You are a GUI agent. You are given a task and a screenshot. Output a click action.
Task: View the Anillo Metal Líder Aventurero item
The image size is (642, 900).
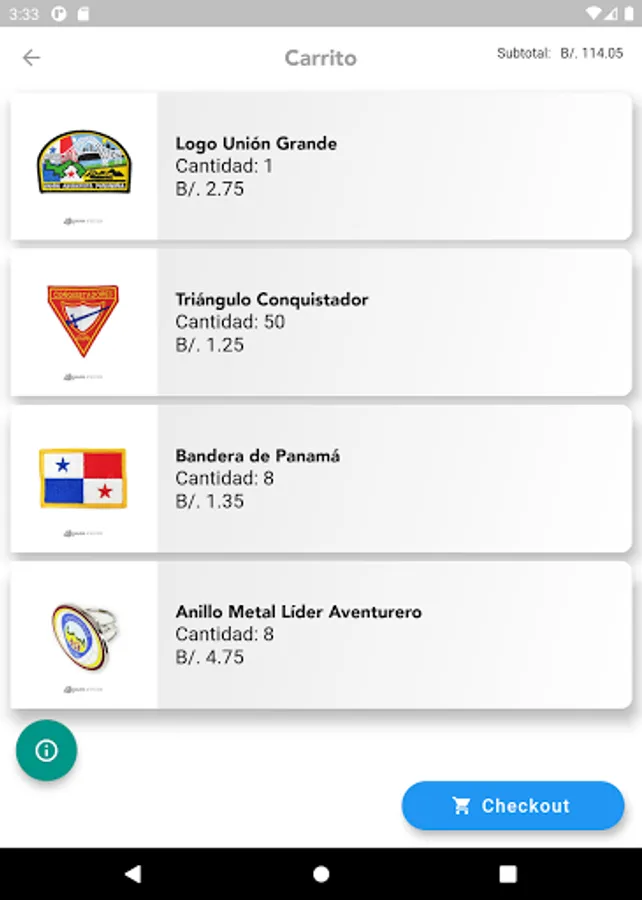pos(320,634)
